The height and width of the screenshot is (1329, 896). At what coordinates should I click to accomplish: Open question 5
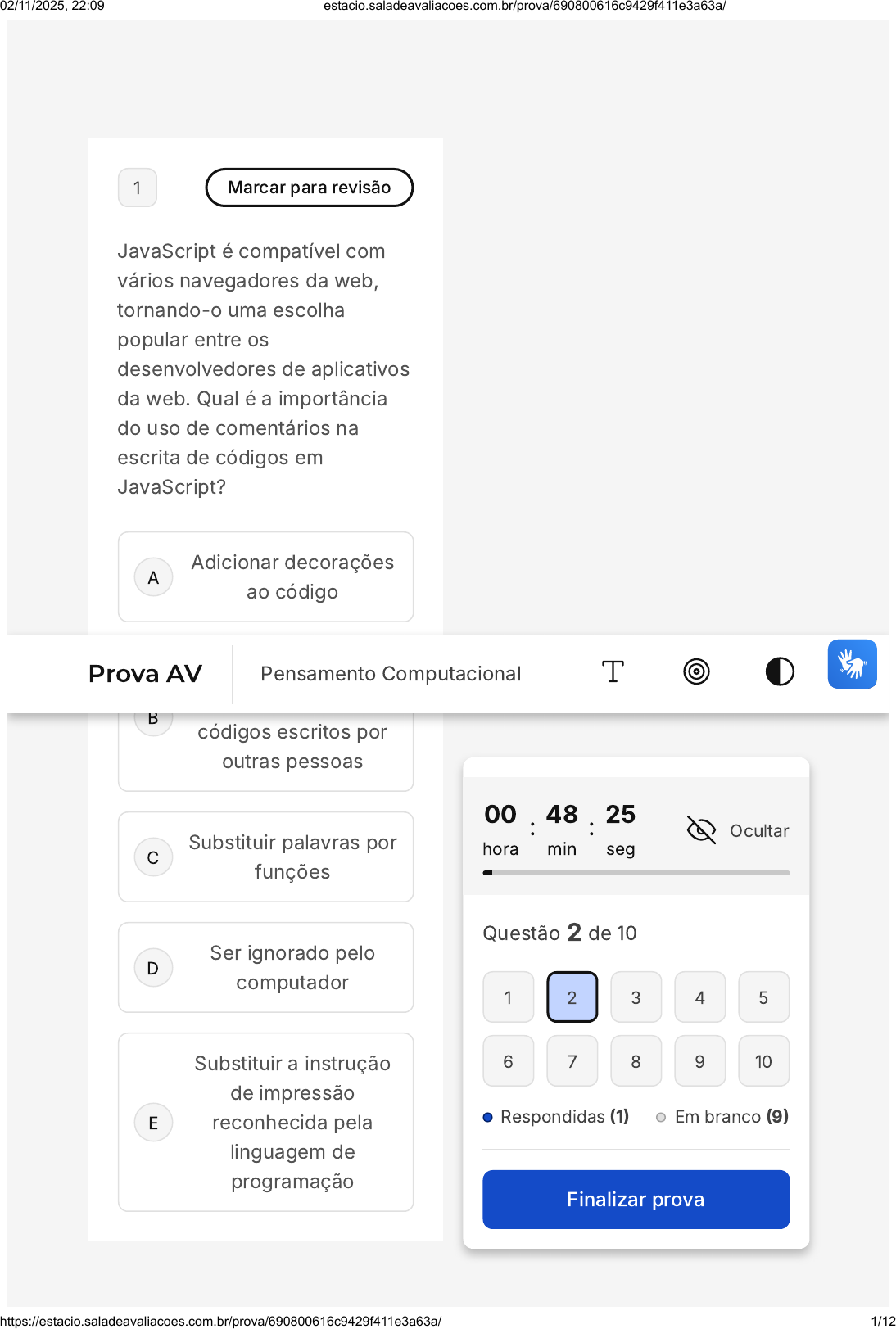coord(763,997)
